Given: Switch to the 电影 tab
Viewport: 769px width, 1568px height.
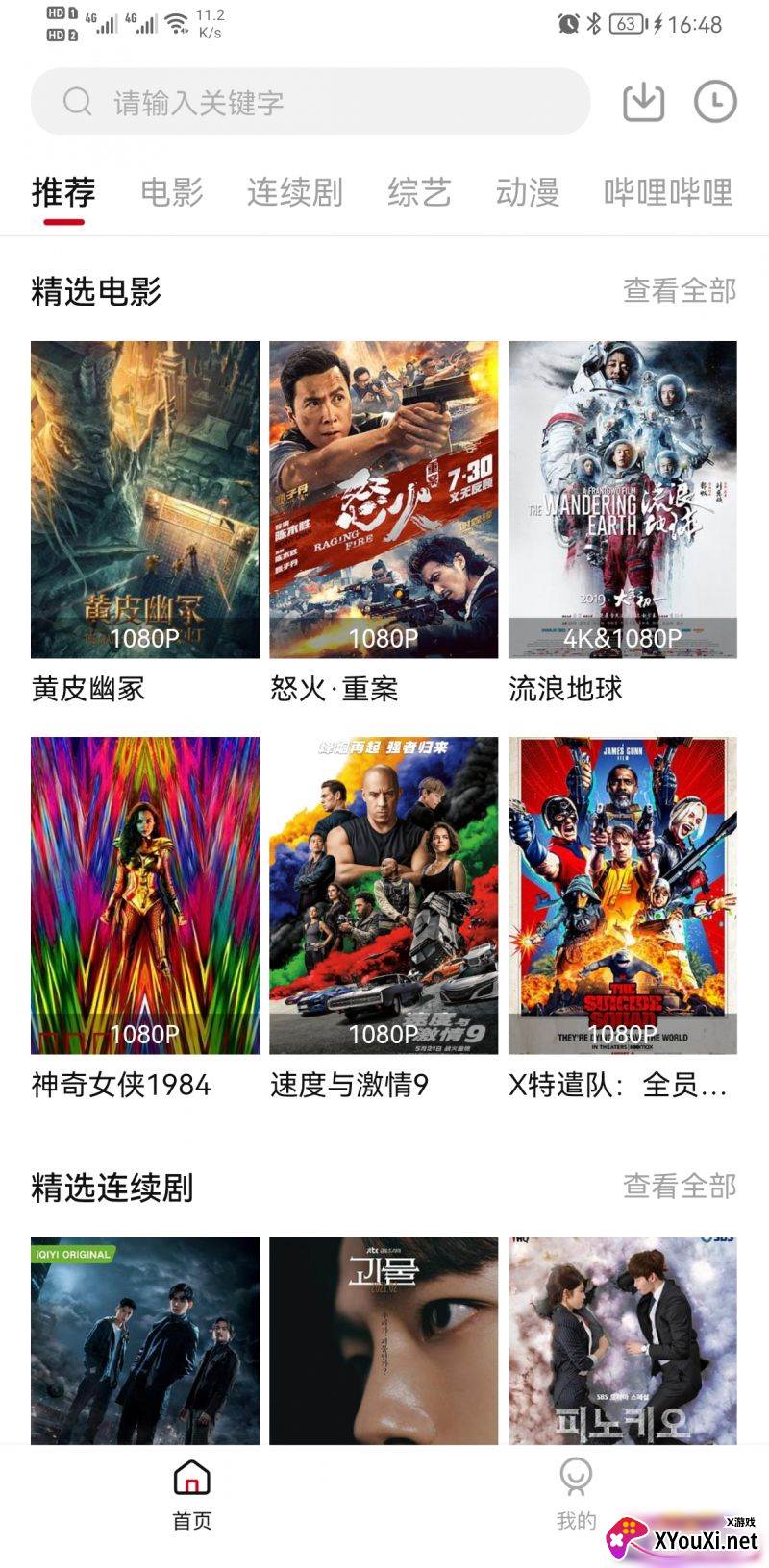Looking at the screenshot, I should (x=172, y=192).
